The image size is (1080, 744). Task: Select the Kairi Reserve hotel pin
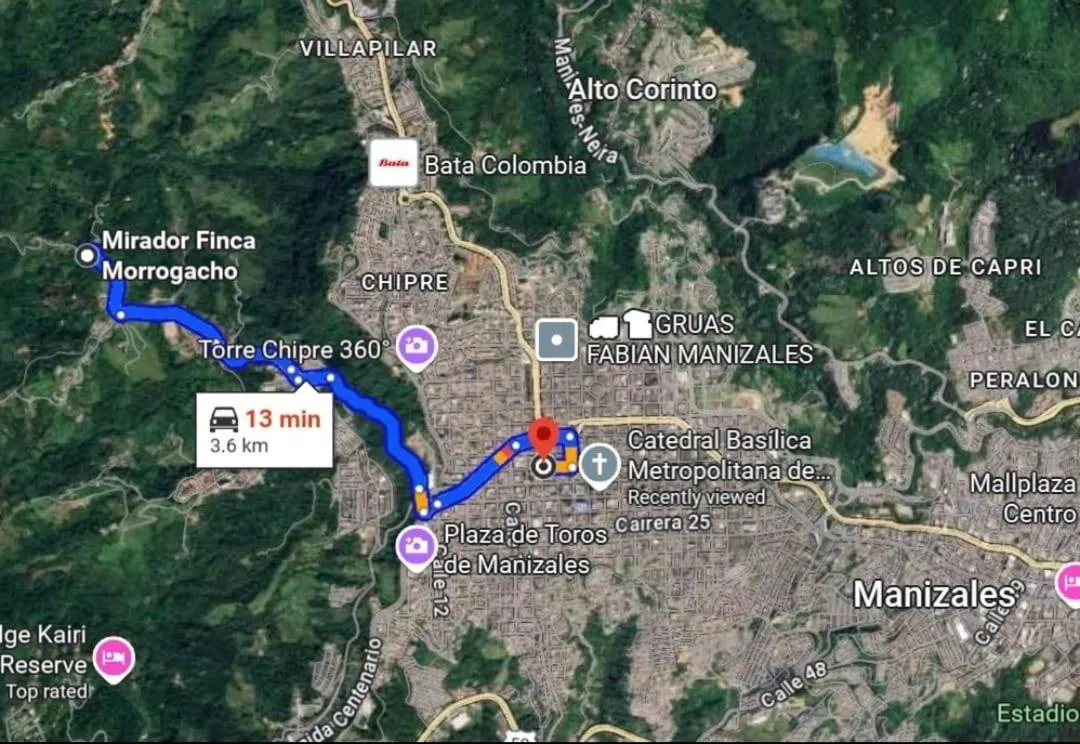114,658
